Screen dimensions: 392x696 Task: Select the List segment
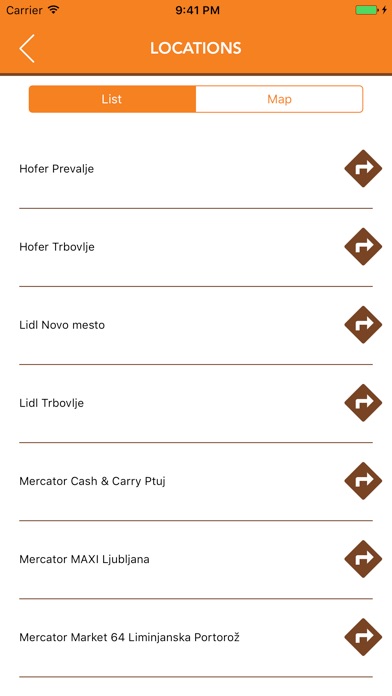[x=112, y=99]
